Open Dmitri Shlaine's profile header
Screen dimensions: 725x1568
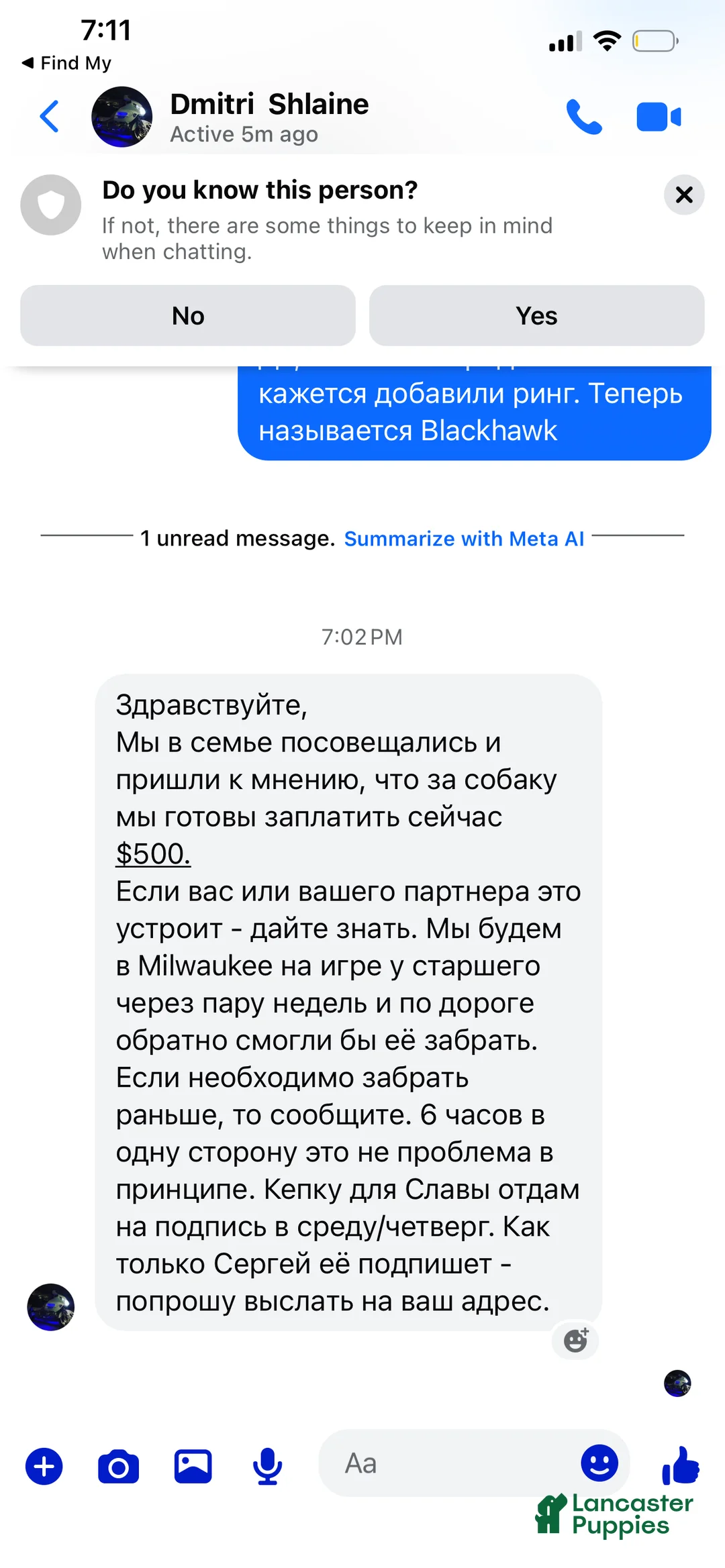coord(269,117)
